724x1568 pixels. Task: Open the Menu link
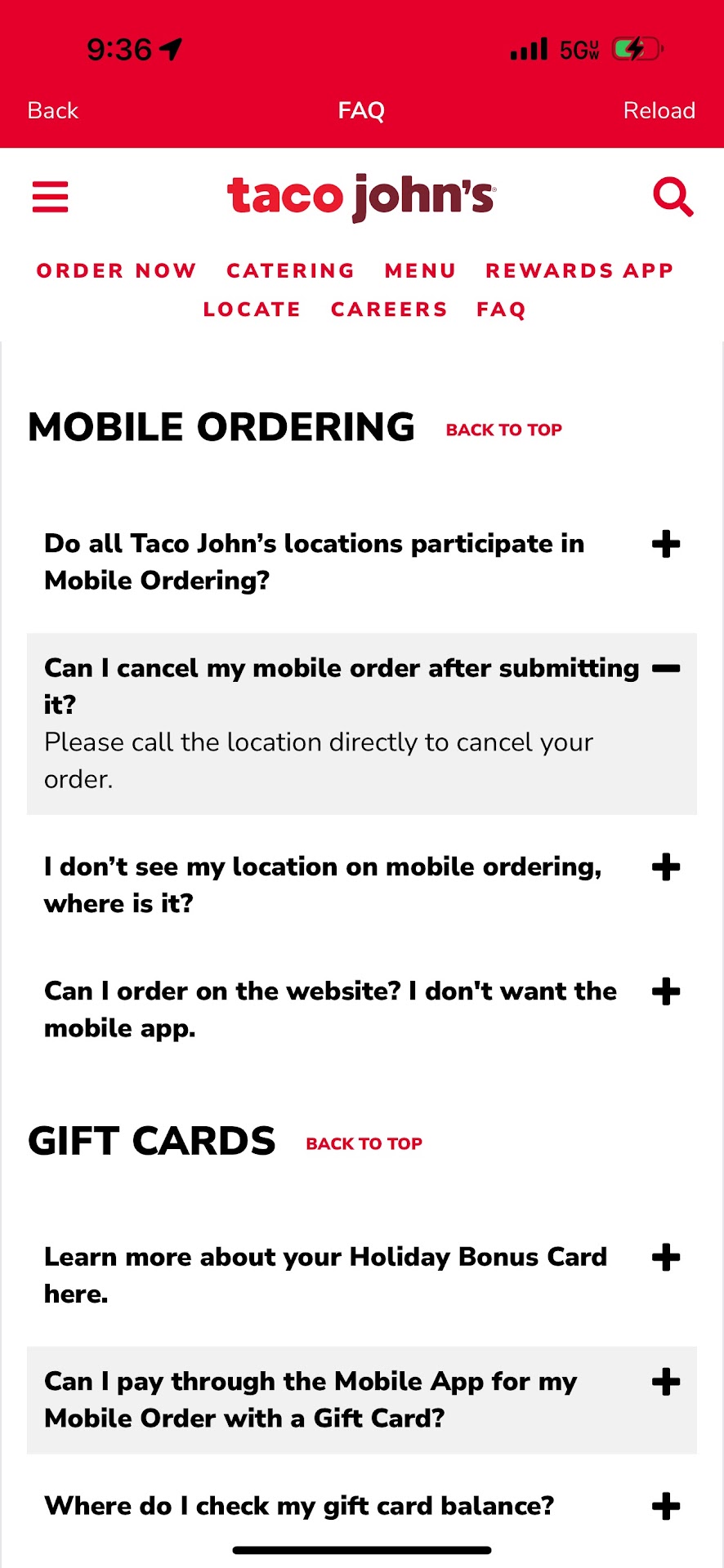pos(420,270)
